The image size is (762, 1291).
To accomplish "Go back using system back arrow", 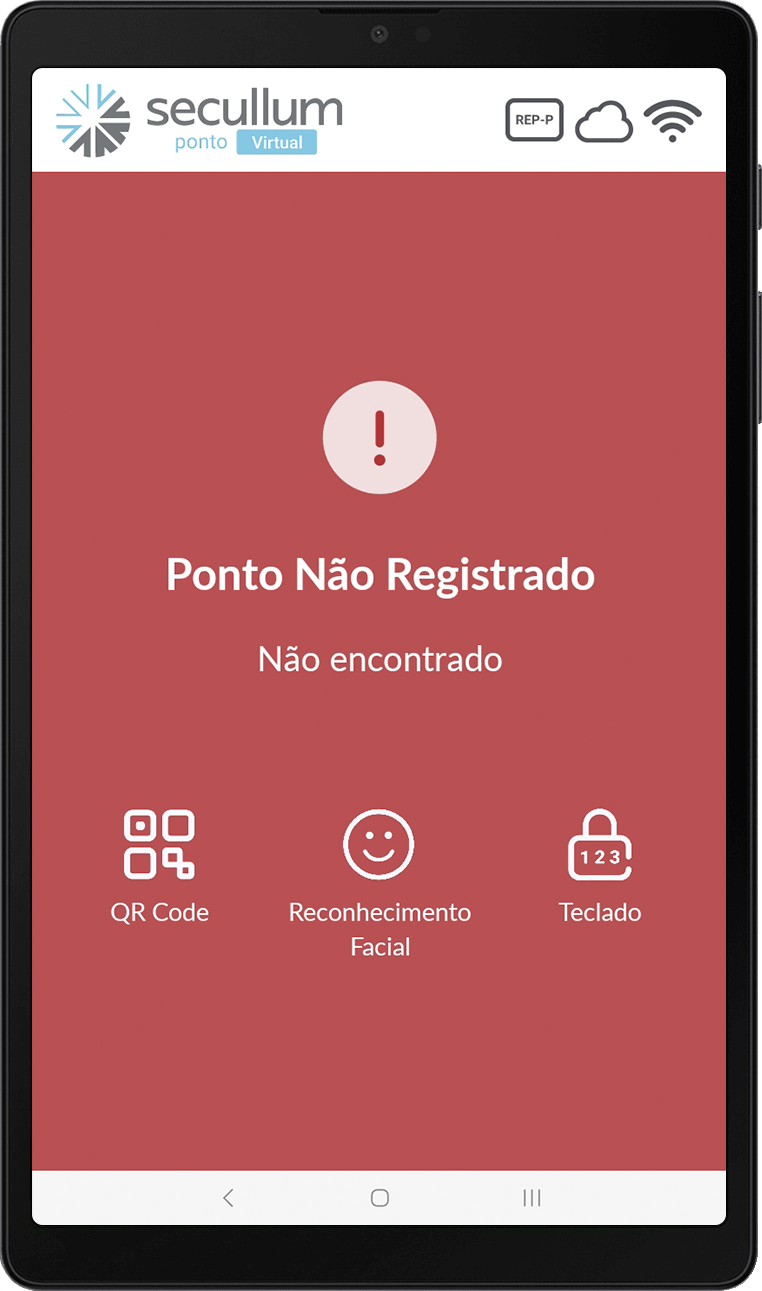I will click(228, 1198).
